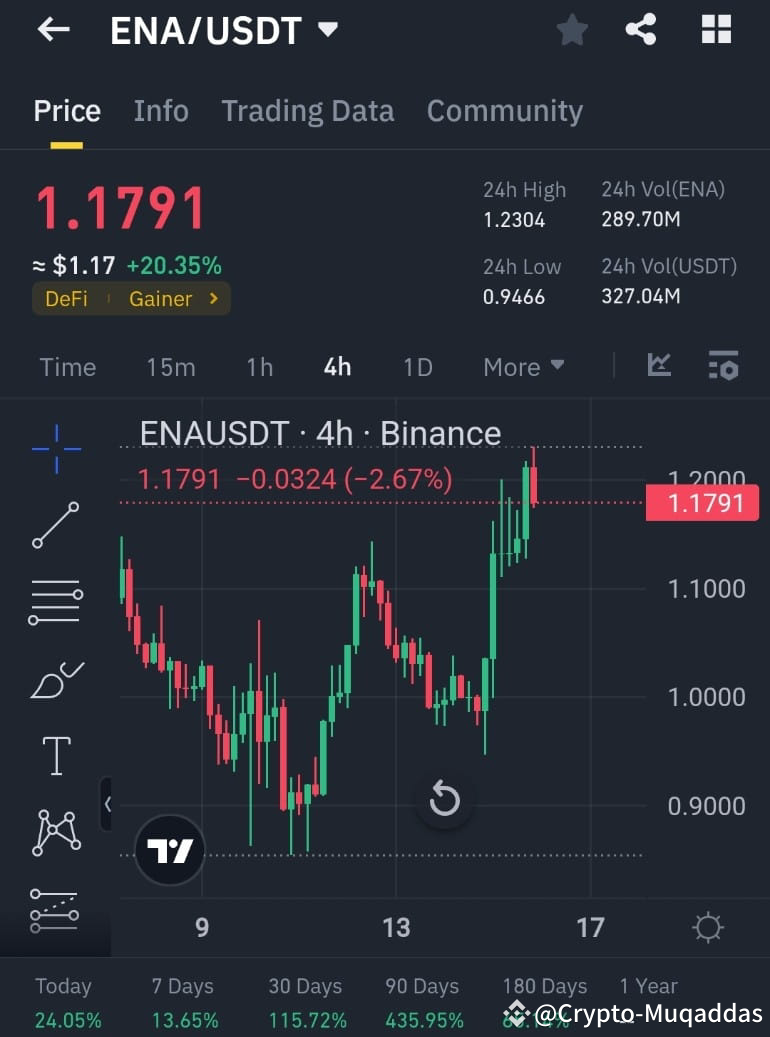Share the ENA/USDT chart
Screen dimensions: 770x1037
(x=641, y=29)
